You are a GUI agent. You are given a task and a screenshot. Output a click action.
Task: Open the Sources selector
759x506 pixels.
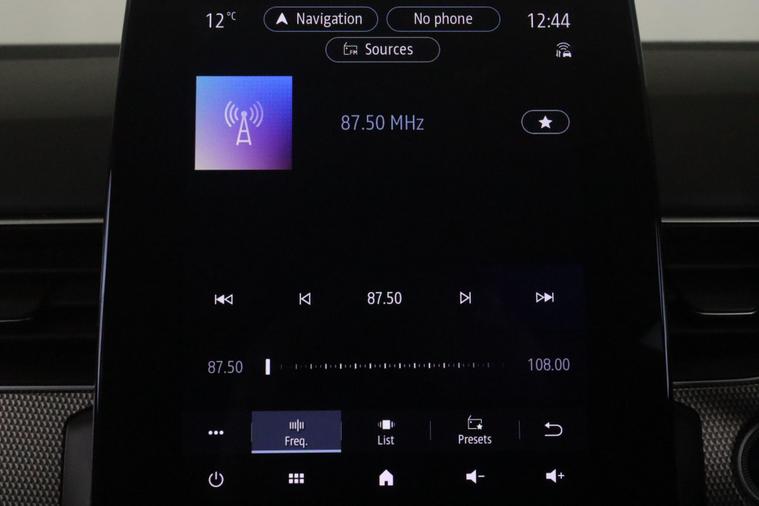[x=382, y=49]
